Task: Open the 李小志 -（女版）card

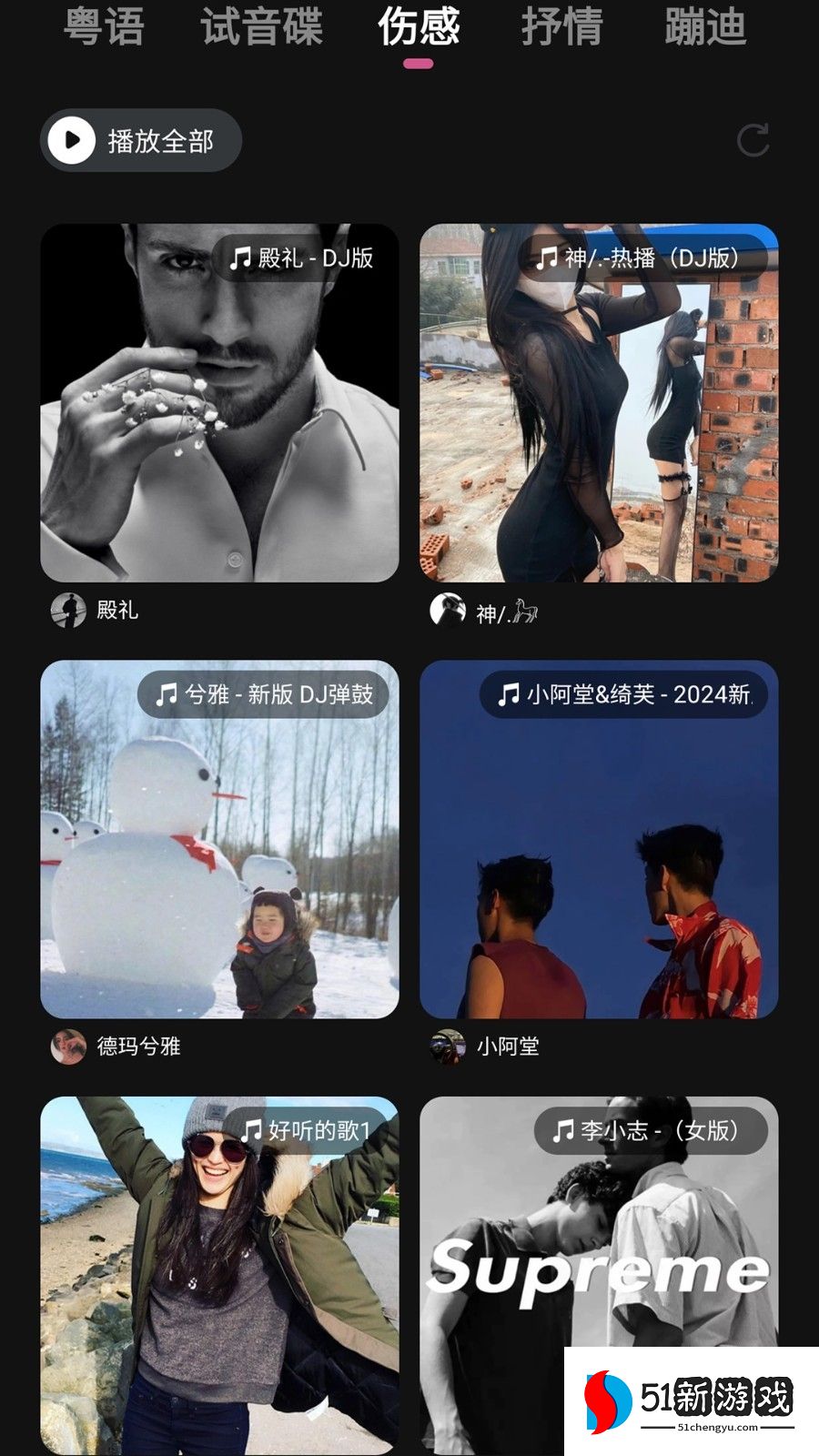Action: [x=599, y=1228]
